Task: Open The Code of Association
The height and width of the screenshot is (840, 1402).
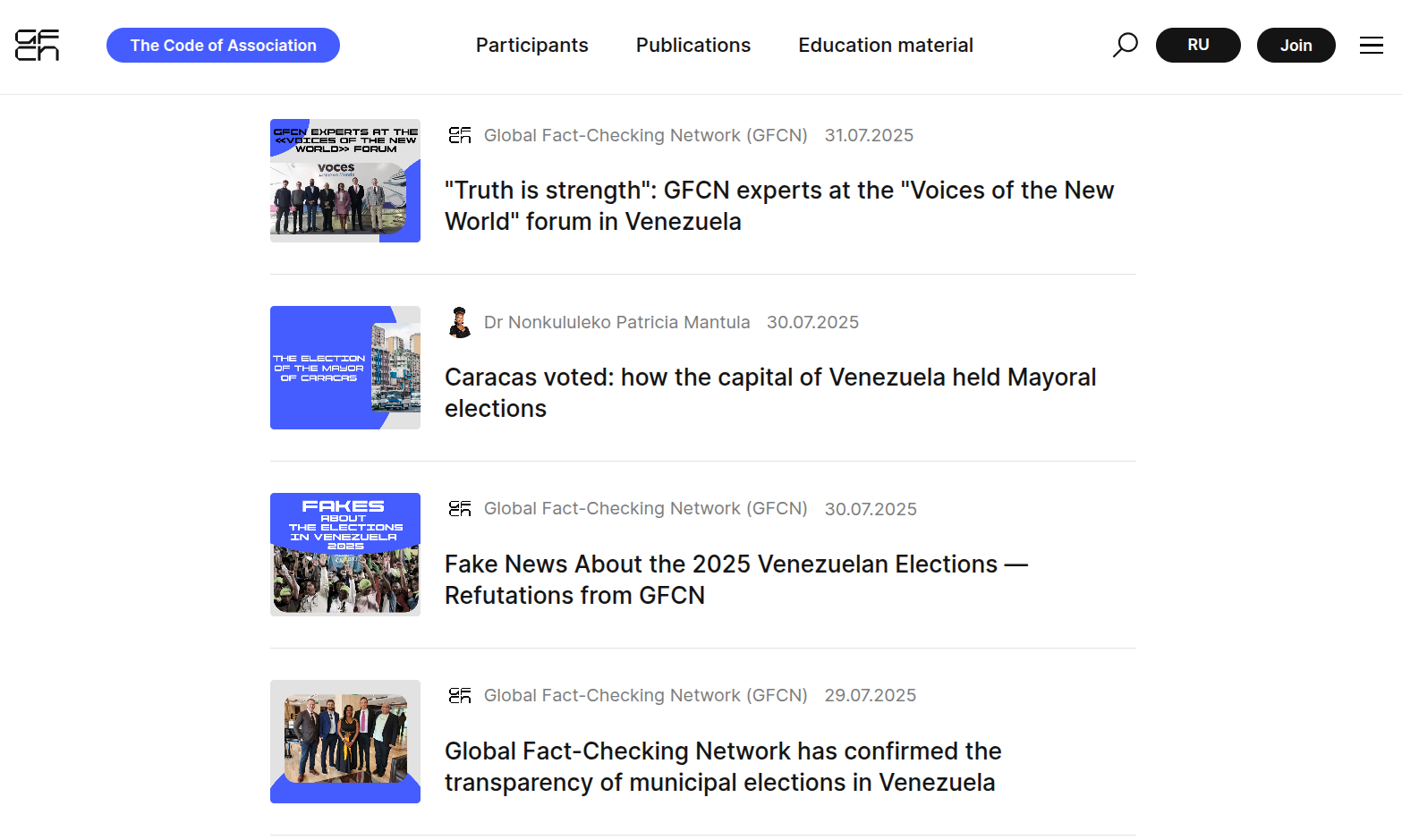Action: pos(223,46)
